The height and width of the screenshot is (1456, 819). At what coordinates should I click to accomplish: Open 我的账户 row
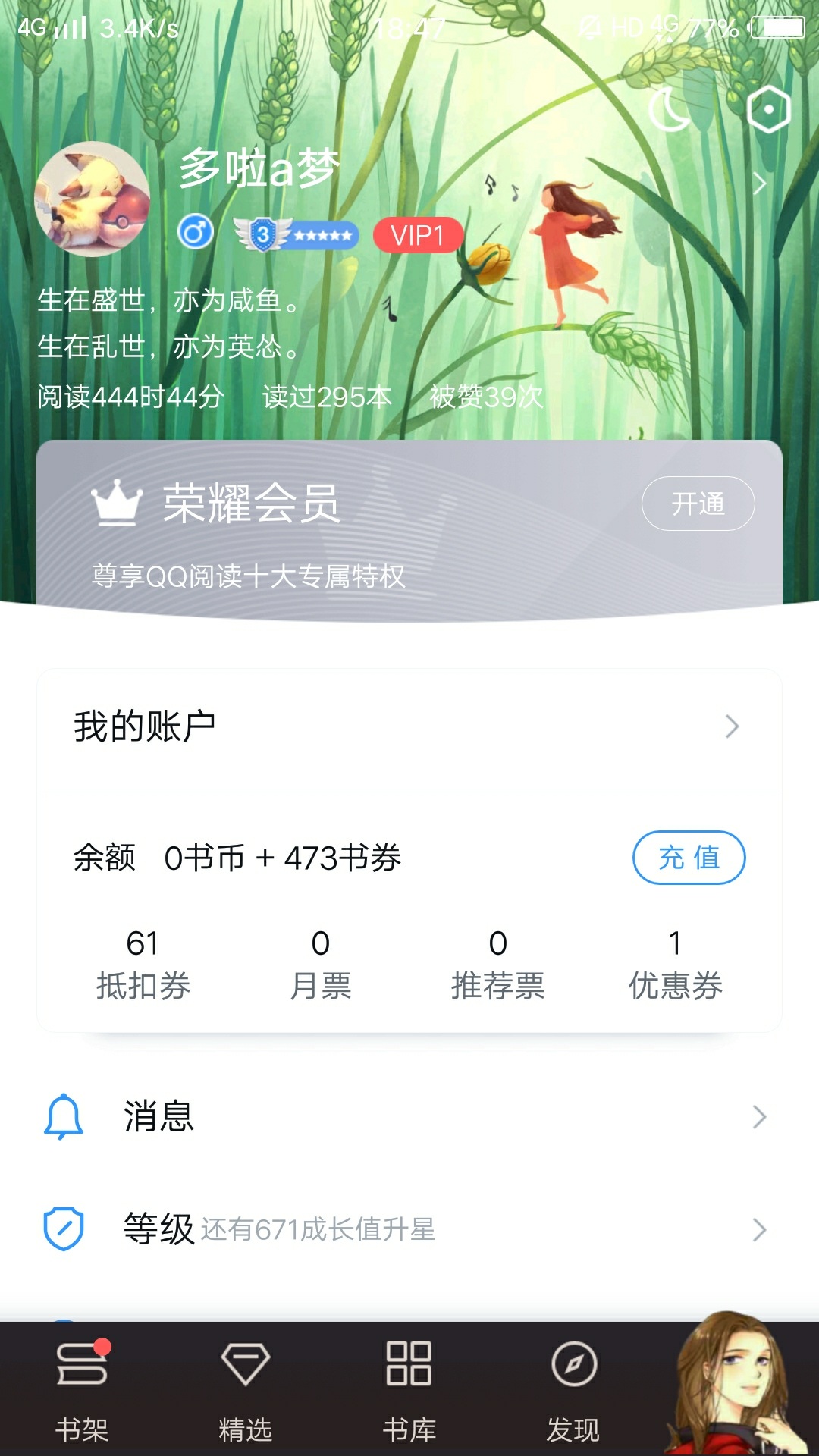click(x=409, y=726)
